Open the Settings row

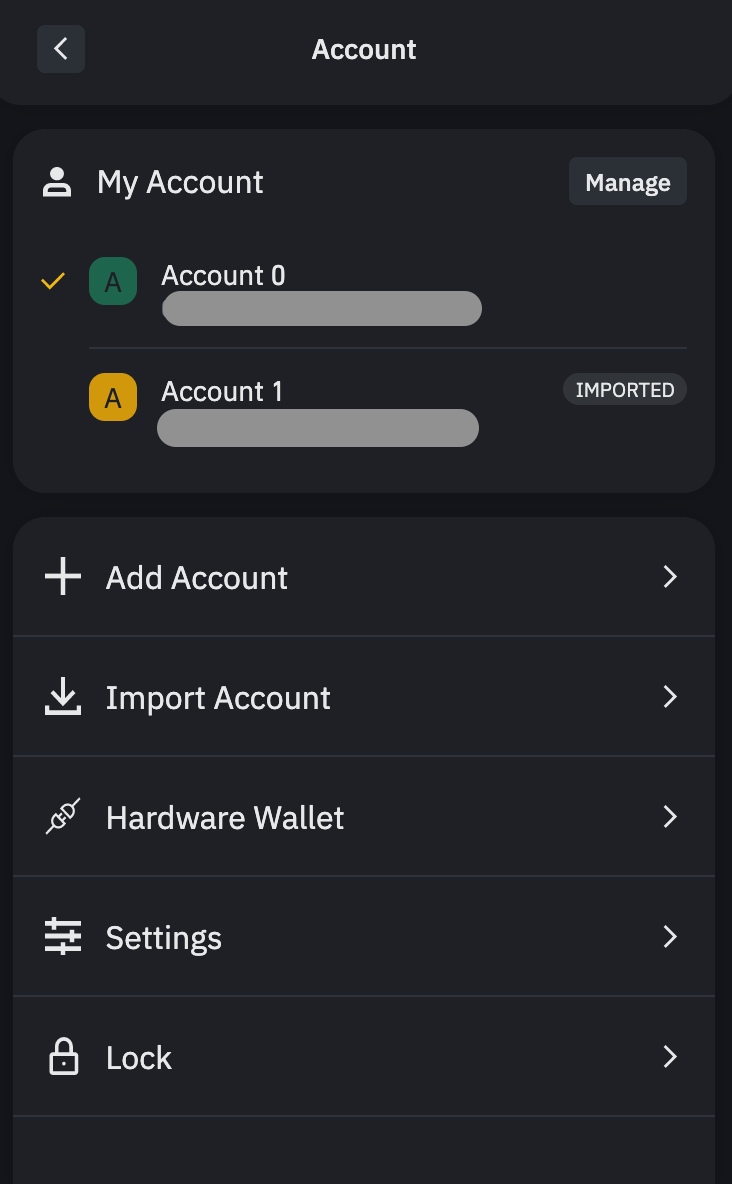click(363, 937)
